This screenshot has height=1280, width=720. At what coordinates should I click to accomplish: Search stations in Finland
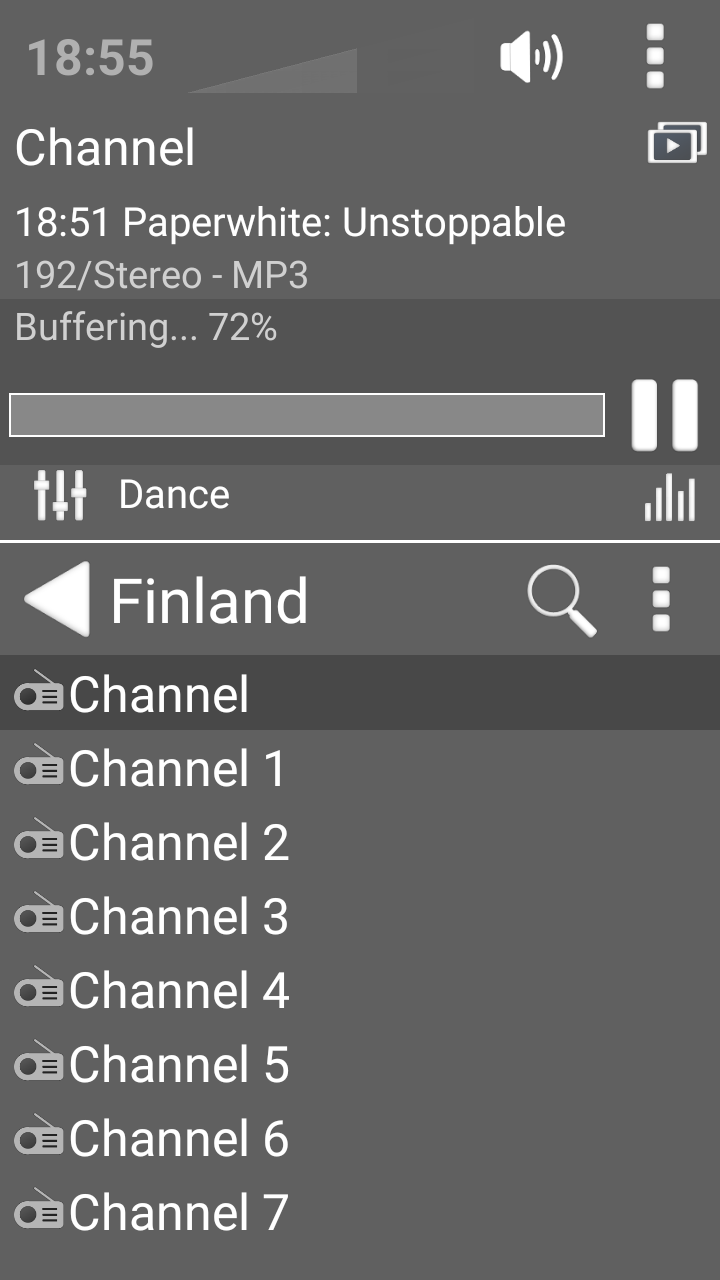562,601
